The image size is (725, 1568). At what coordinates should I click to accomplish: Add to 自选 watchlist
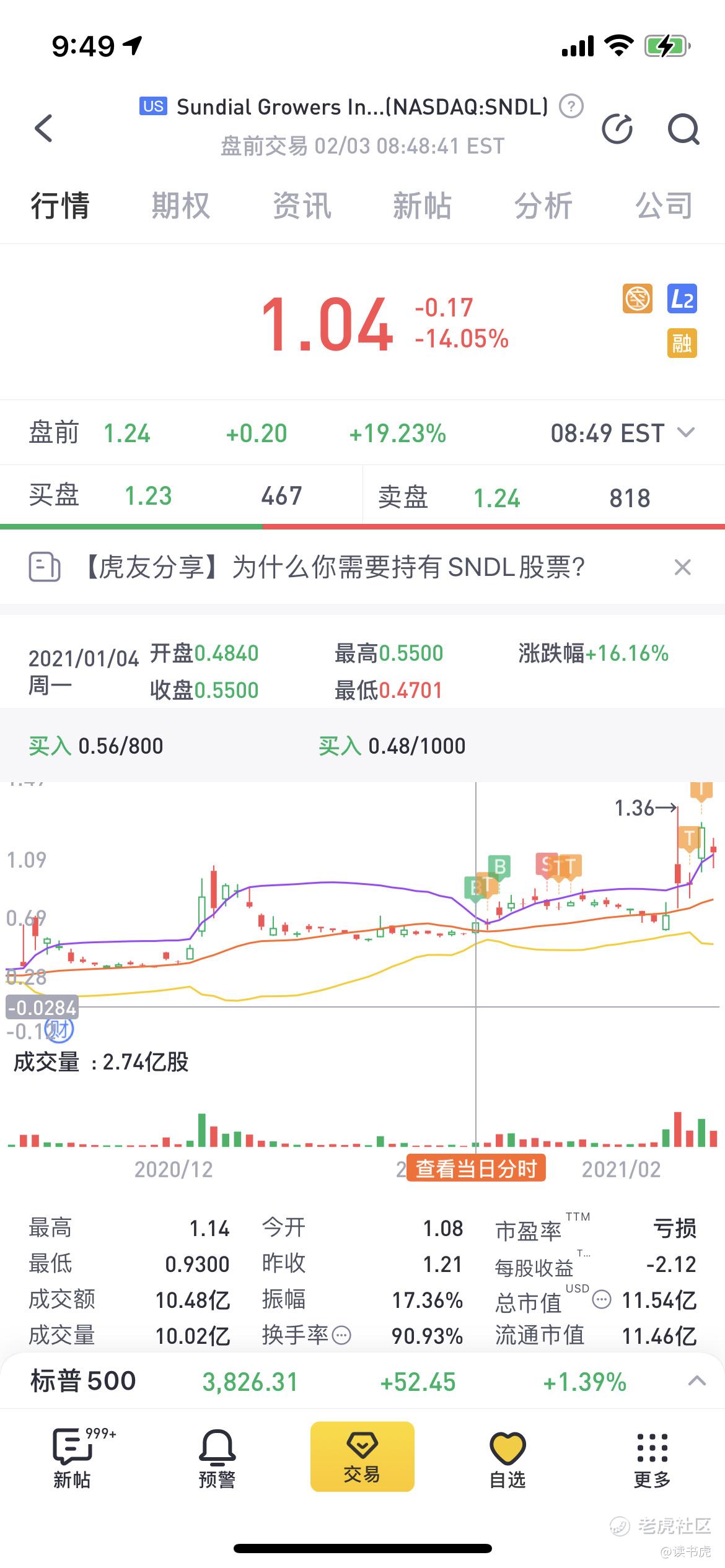point(507,1458)
